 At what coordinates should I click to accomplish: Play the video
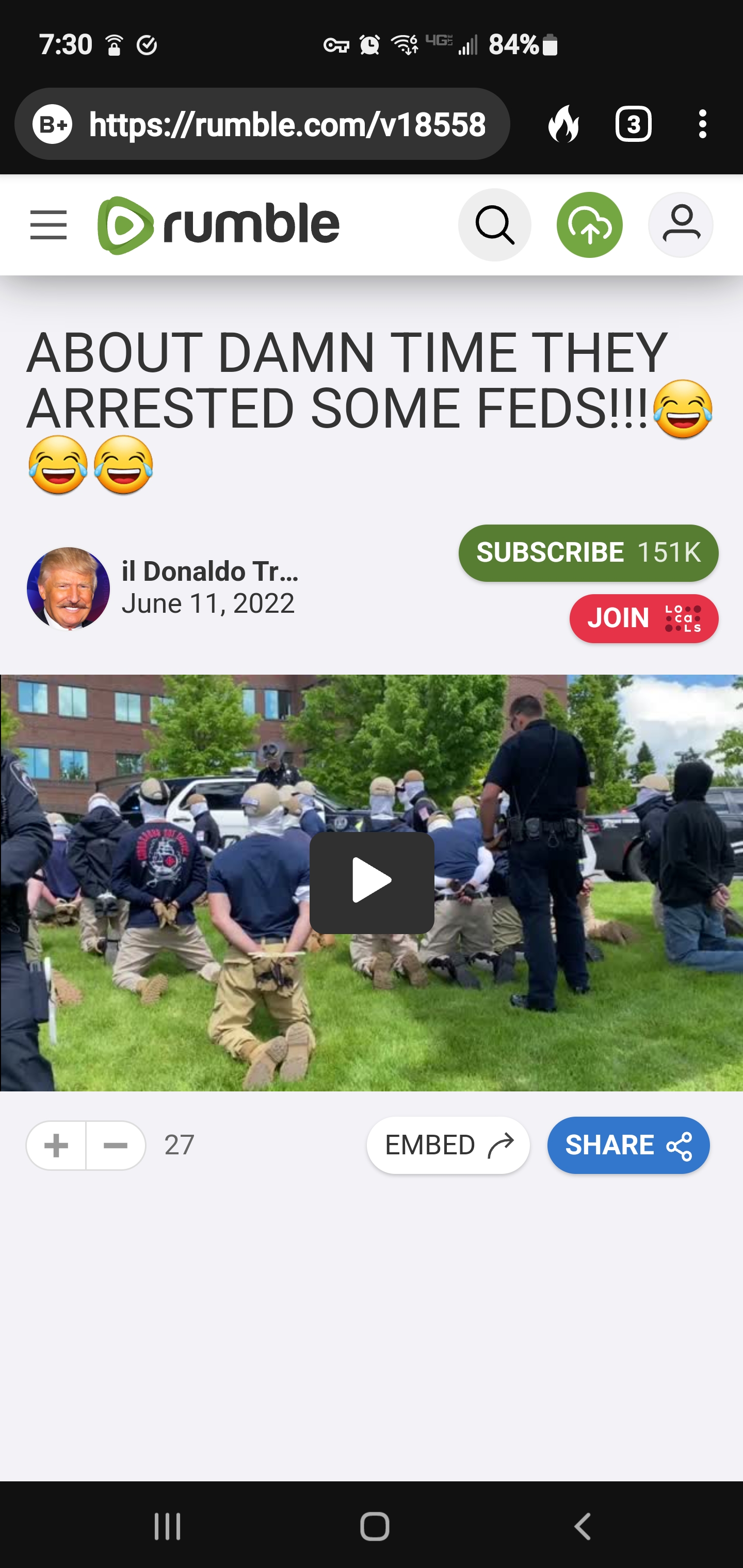372,883
